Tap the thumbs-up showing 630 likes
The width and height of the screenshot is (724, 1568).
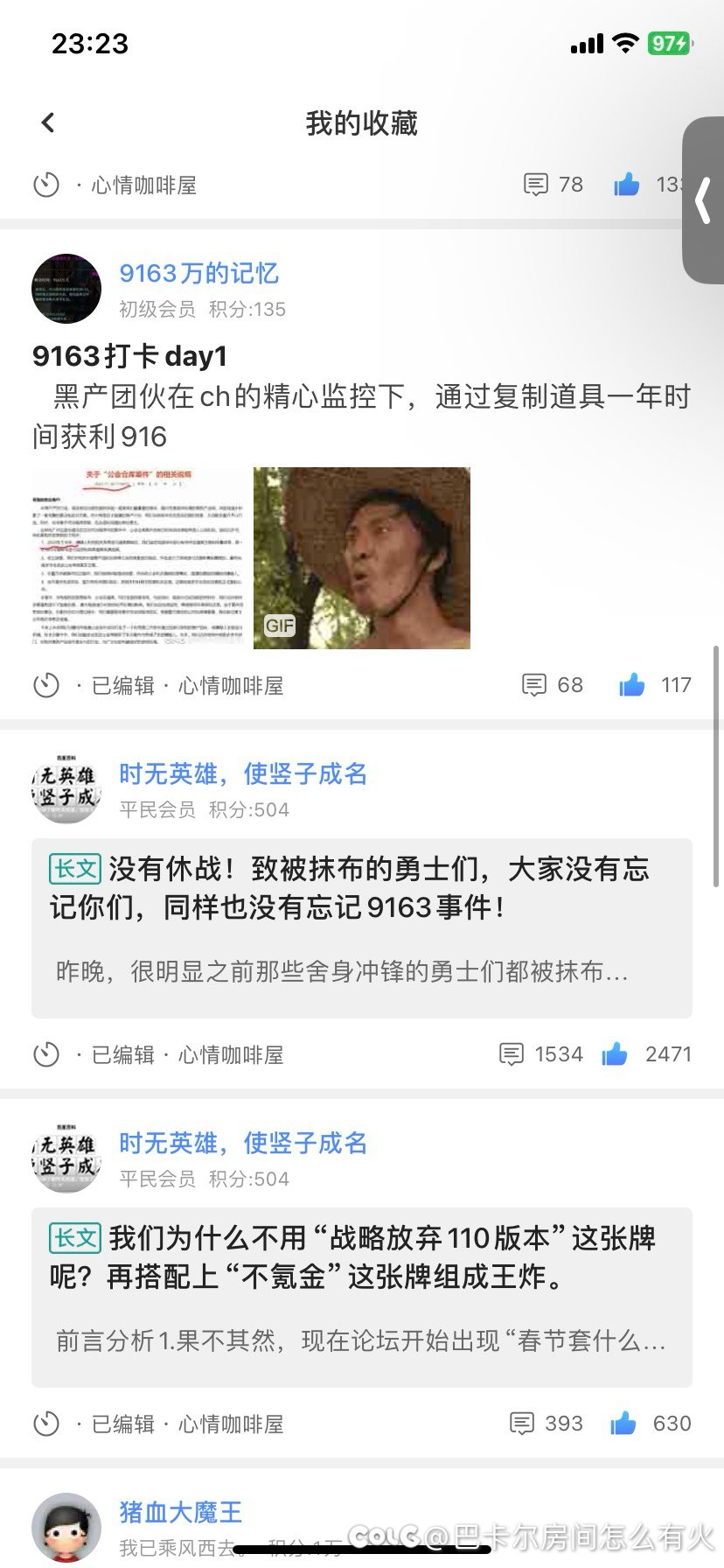pyautogui.click(x=623, y=1423)
